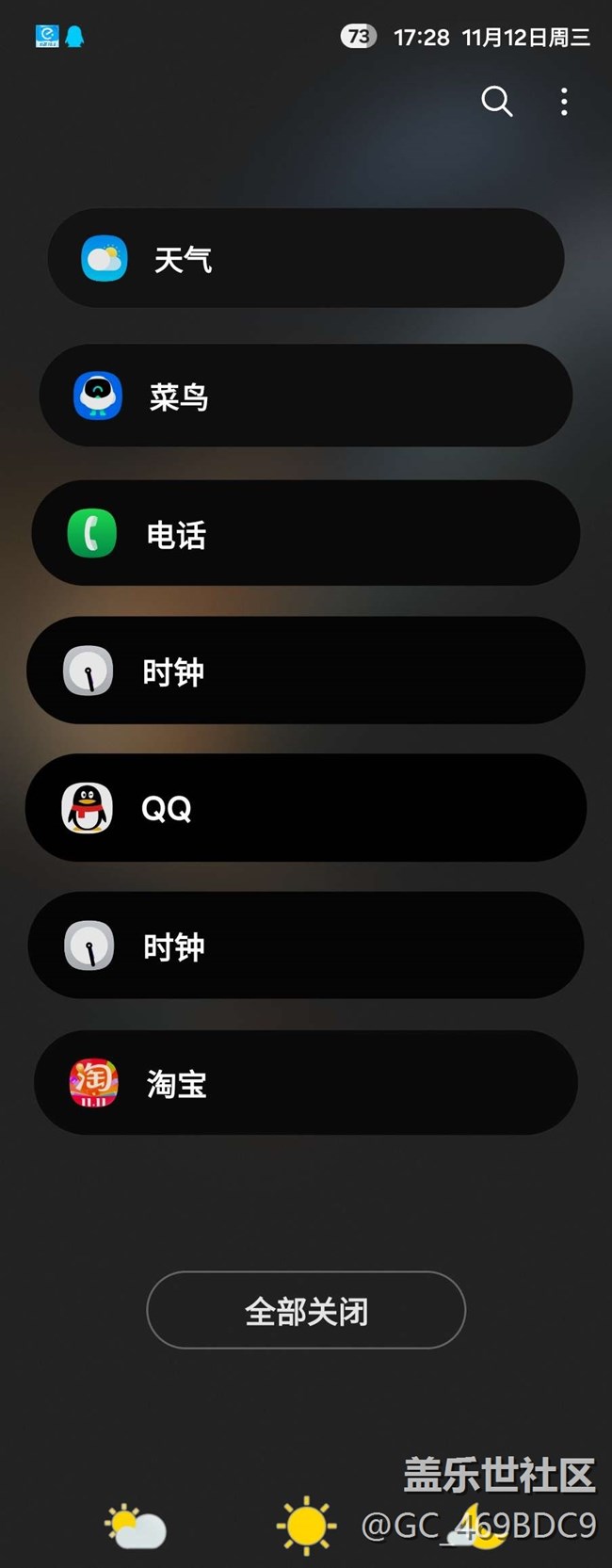Tap 全部关闭 to close all apps
This screenshot has width=612, height=1568.
point(306,1310)
